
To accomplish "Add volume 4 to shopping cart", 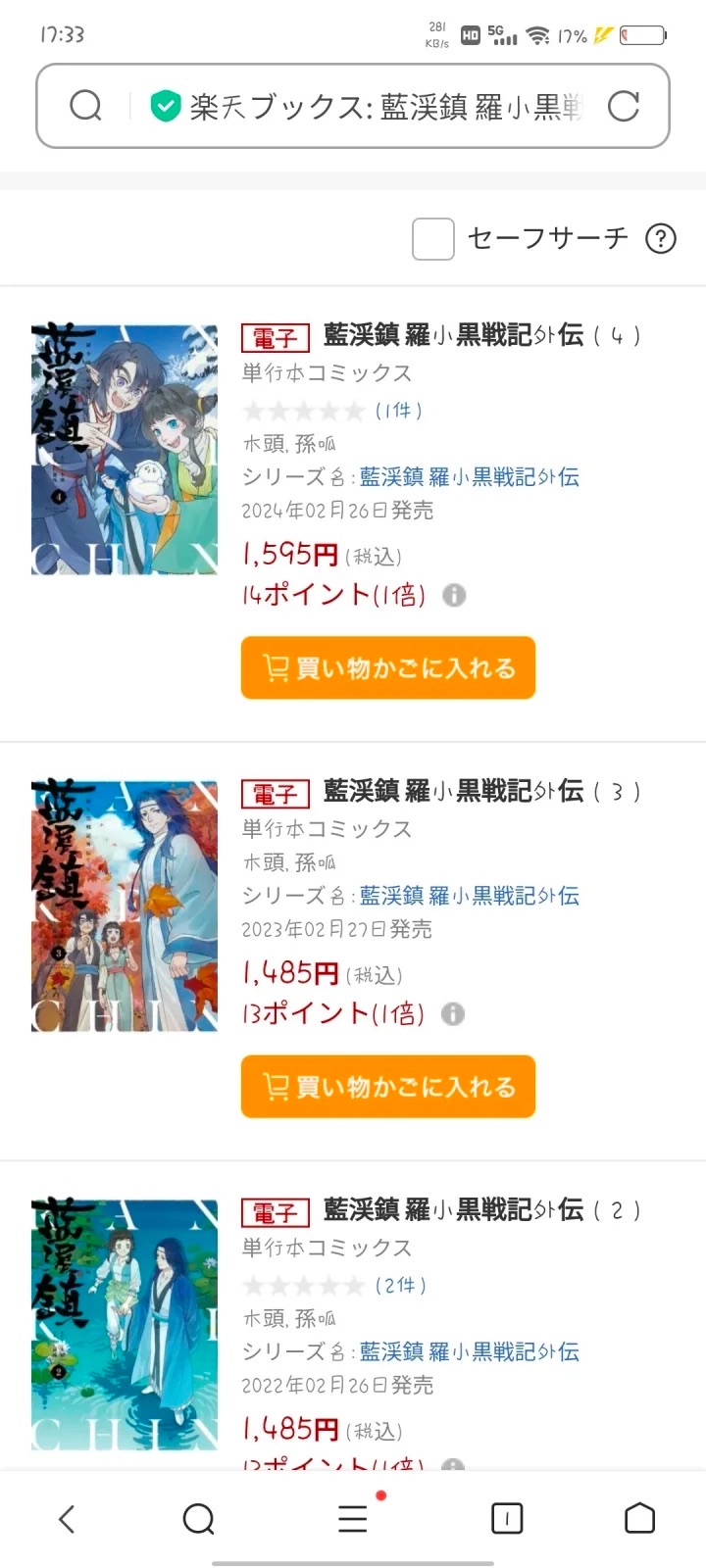I will click(x=388, y=667).
